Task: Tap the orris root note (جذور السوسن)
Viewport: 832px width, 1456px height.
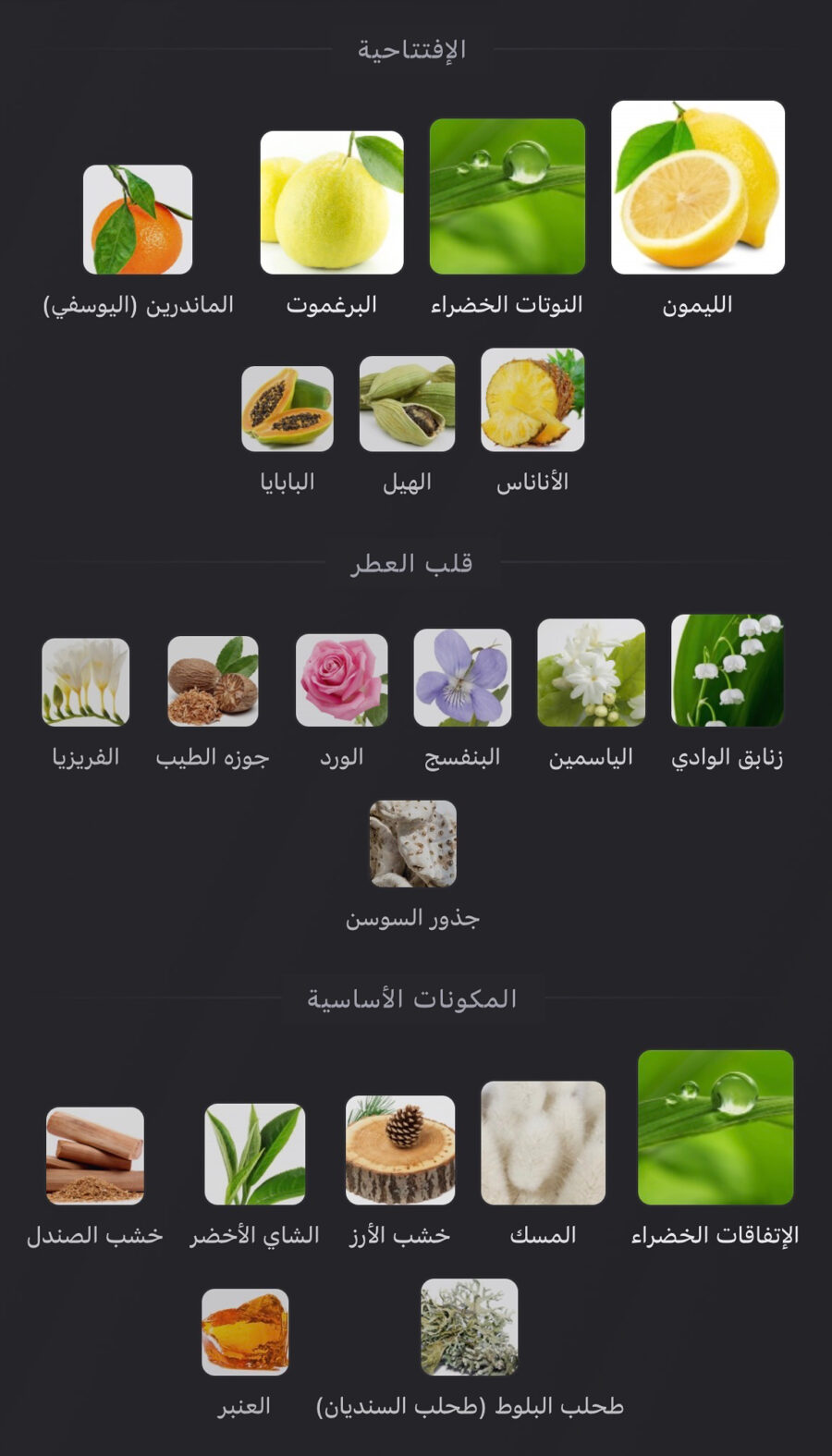Action: [x=412, y=843]
